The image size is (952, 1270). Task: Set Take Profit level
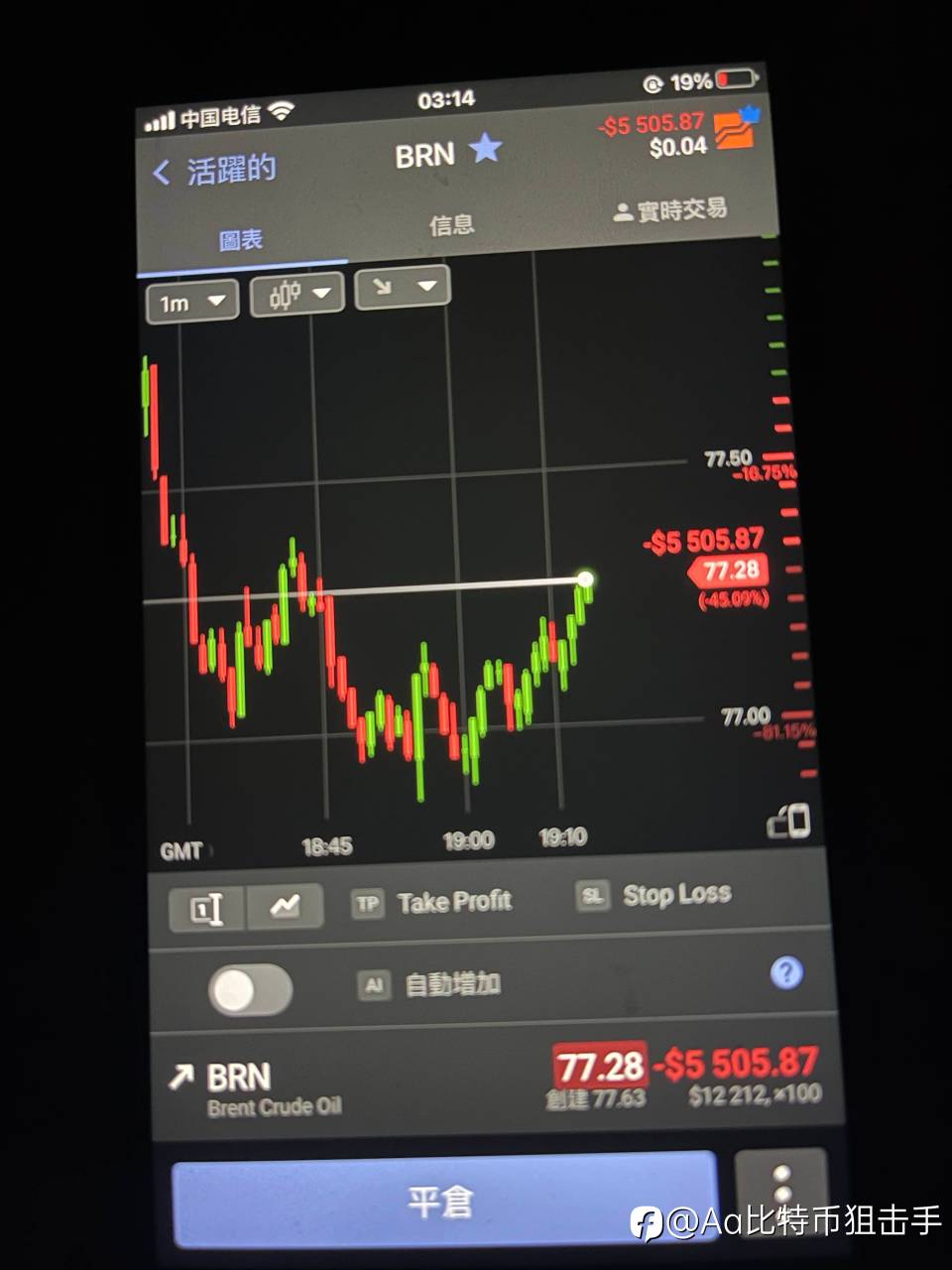(432, 903)
